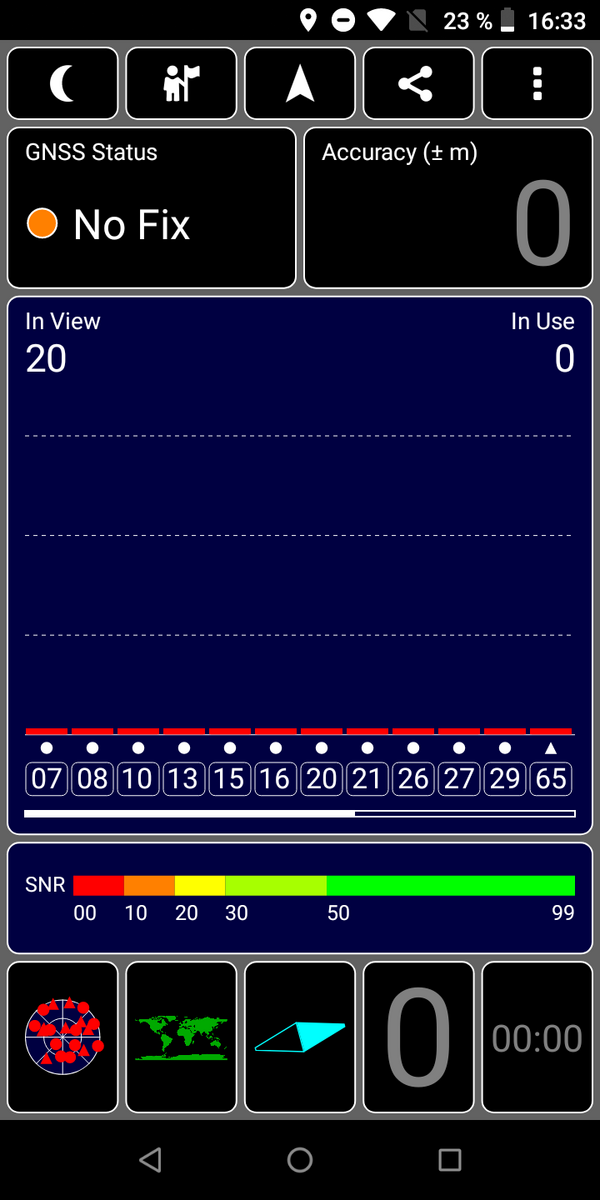Open the green world map tile
The image size is (600, 1200).
tap(181, 1037)
